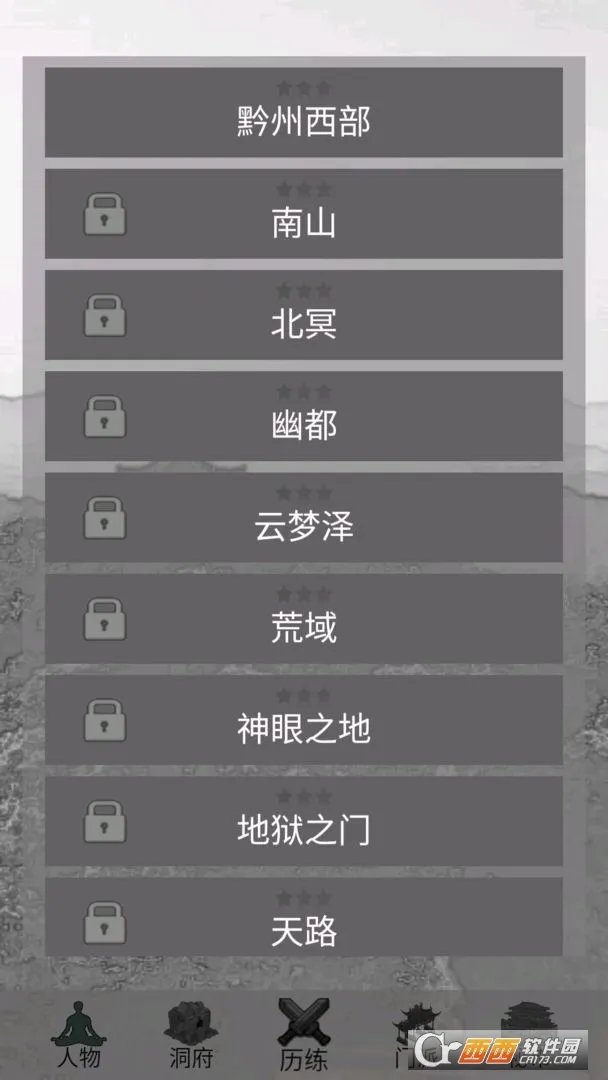608x1080 pixels.
Task: Open the 历练 tab
Action: point(303,1035)
